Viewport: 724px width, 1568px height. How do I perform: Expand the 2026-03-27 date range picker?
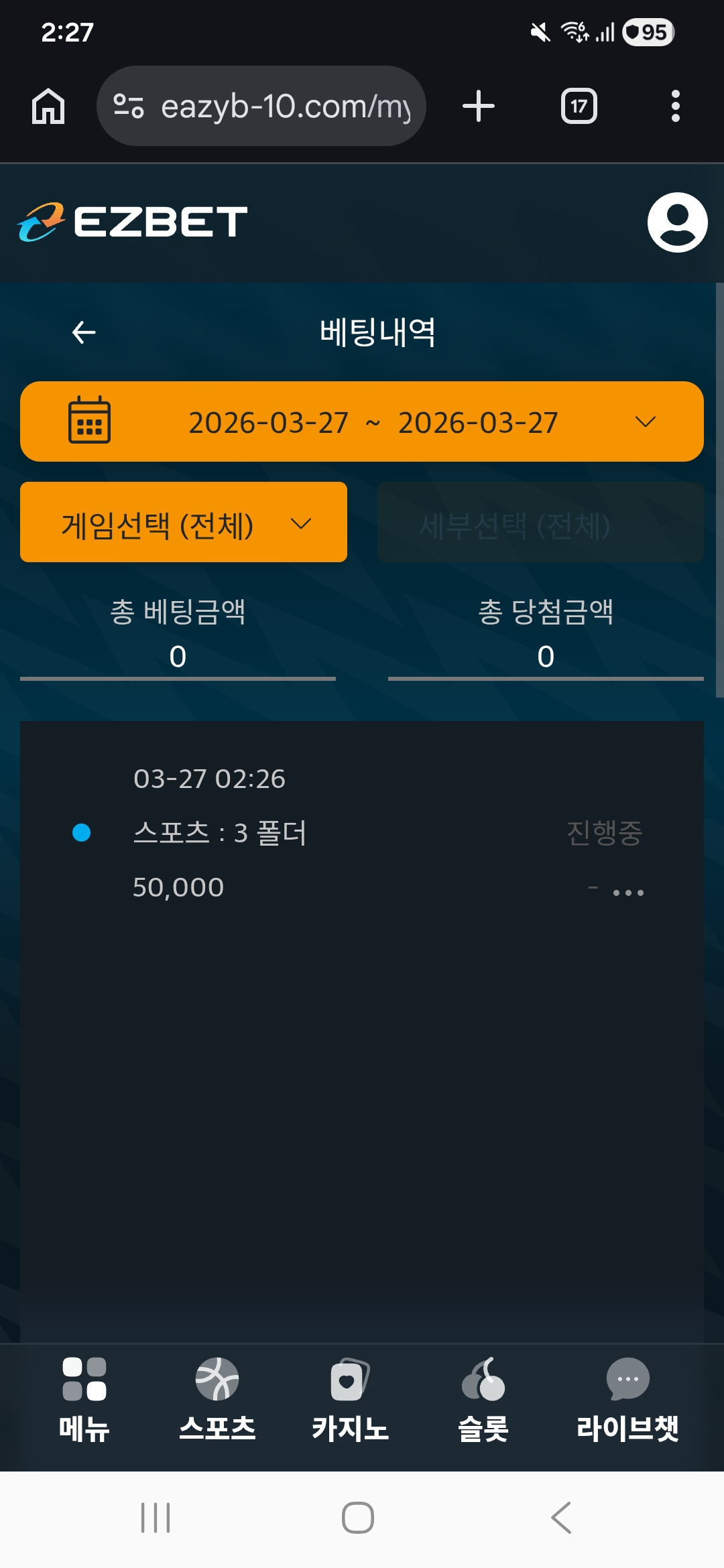click(362, 422)
